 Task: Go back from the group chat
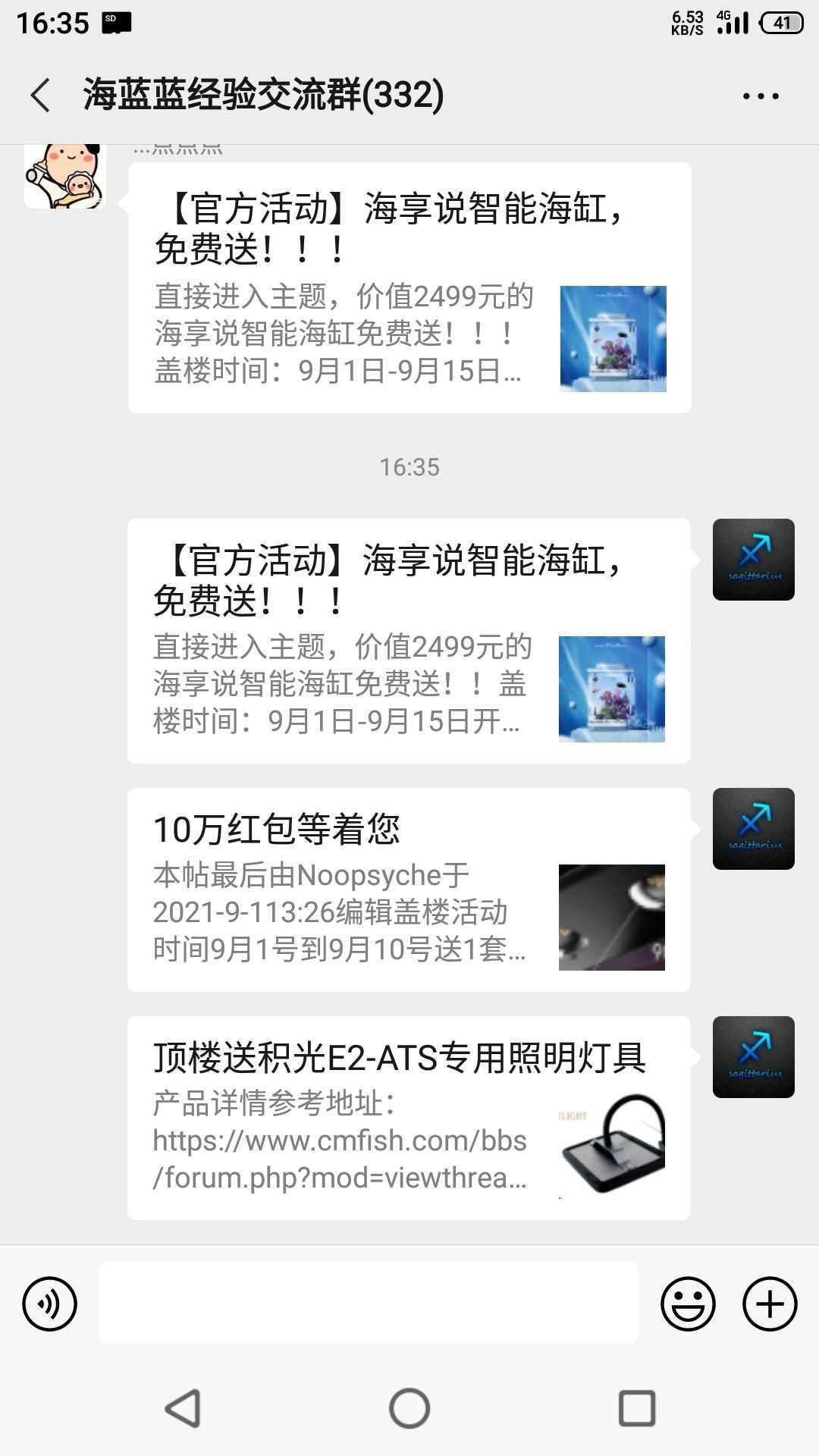(x=41, y=96)
